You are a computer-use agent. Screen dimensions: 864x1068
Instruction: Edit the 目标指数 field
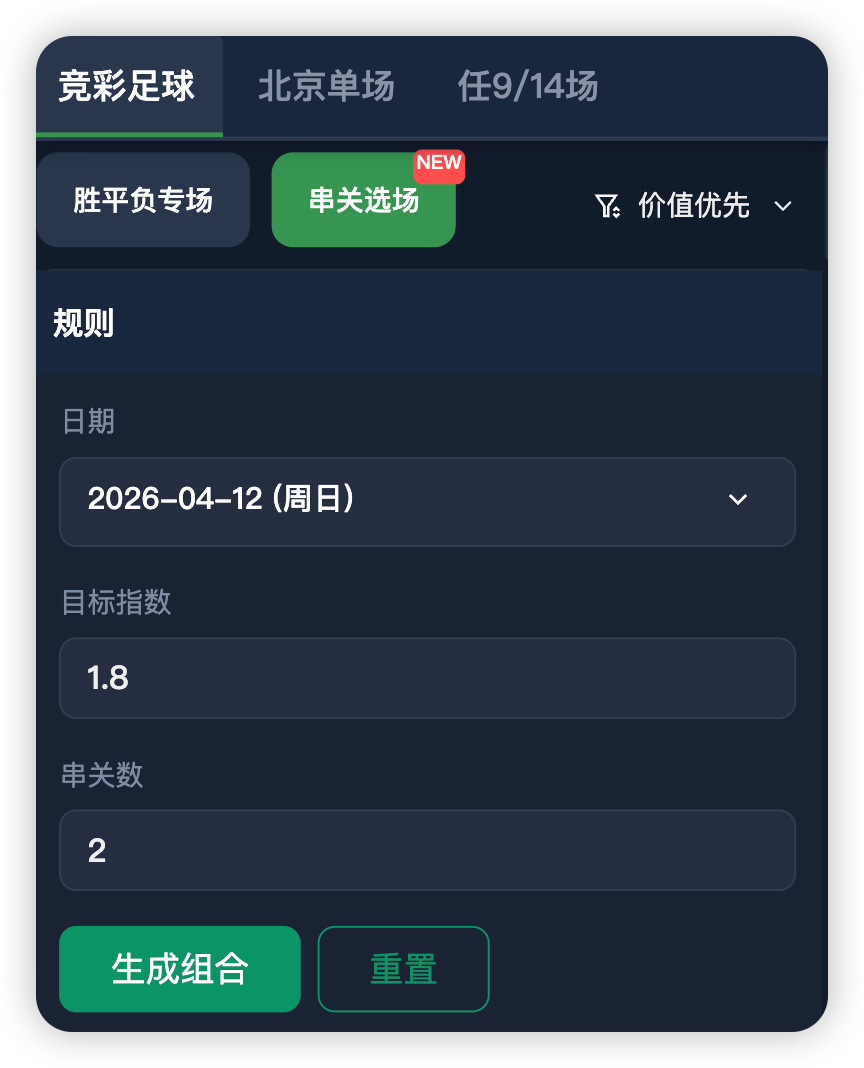427,678
